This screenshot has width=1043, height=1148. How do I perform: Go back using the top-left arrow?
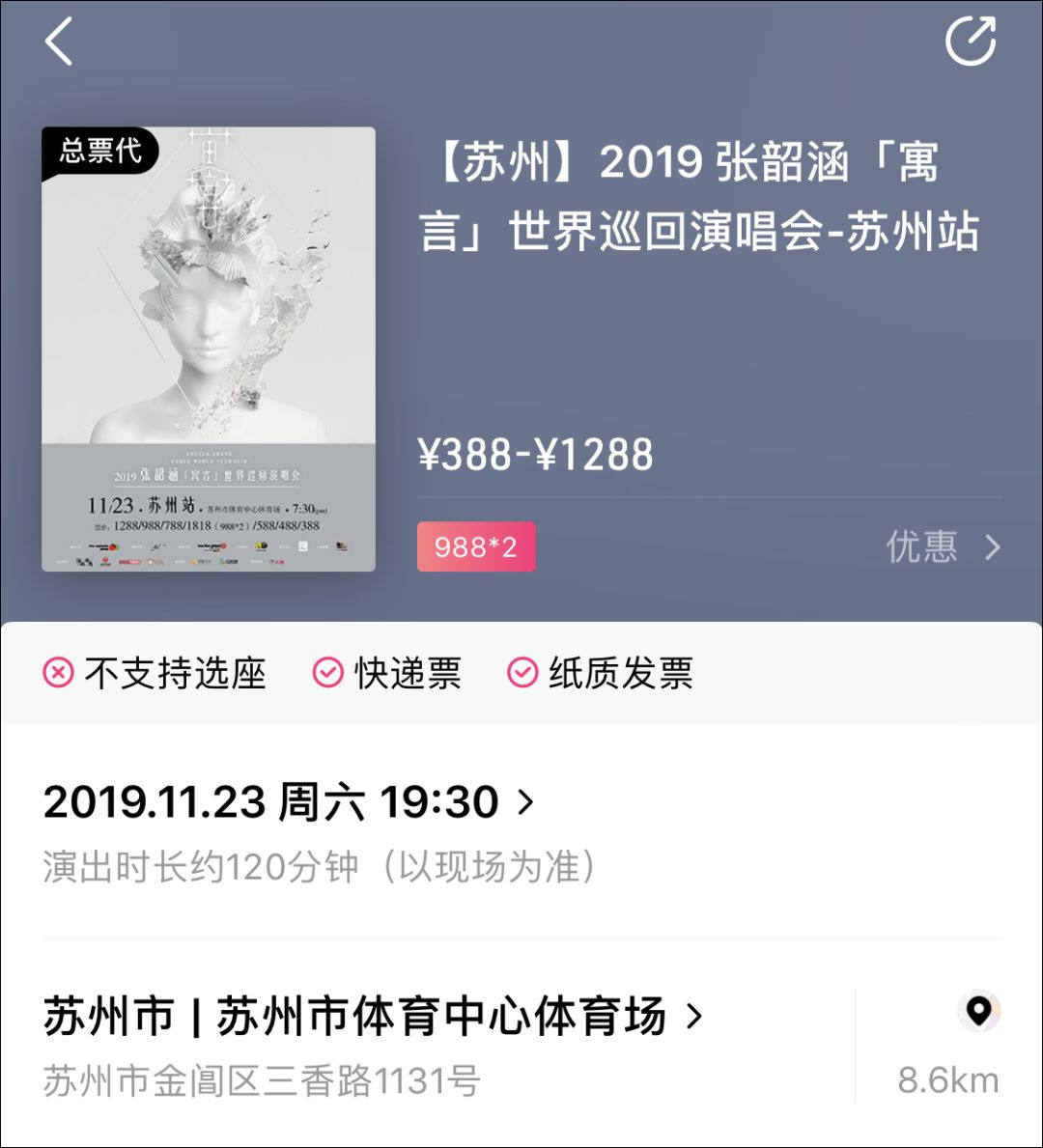60,42
